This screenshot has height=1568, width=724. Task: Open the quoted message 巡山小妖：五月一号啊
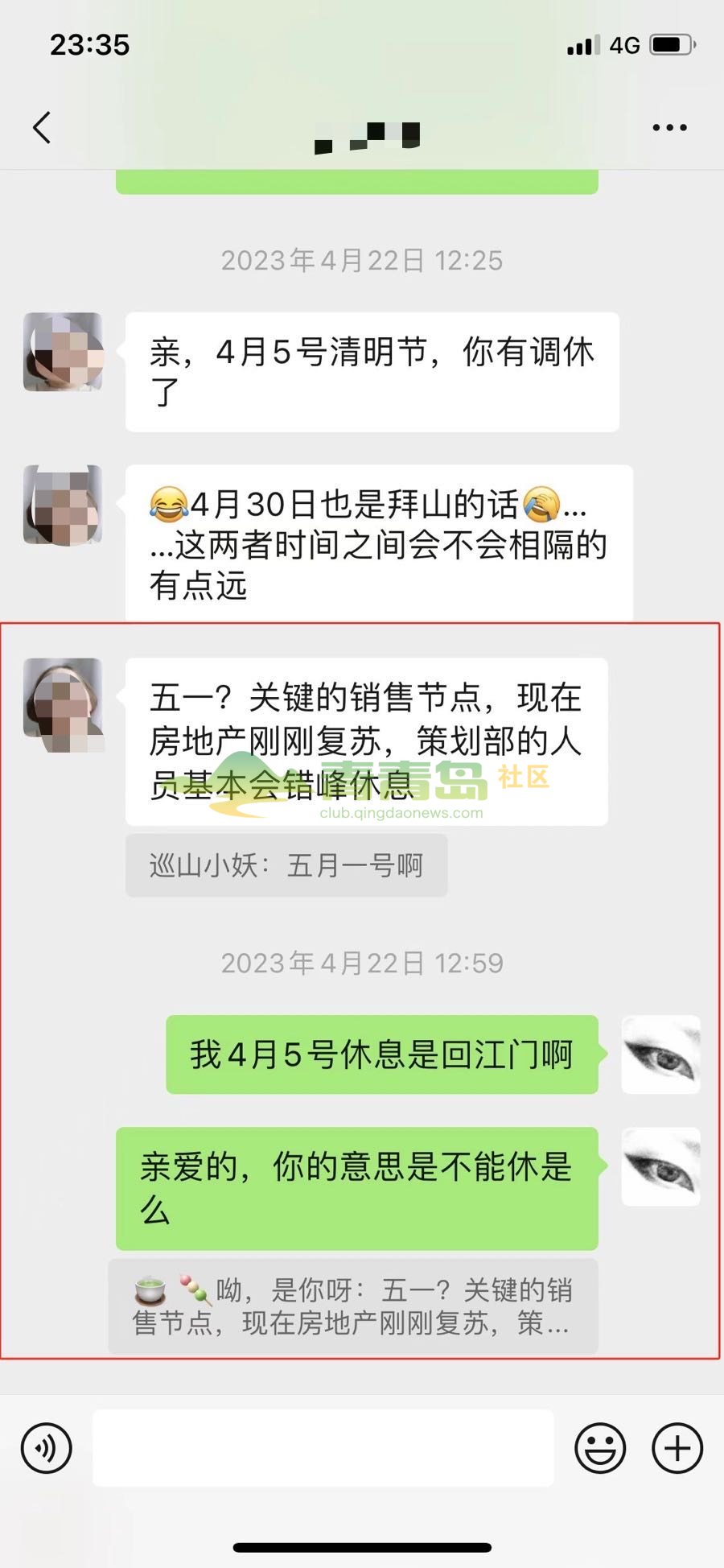coord(286,865)
